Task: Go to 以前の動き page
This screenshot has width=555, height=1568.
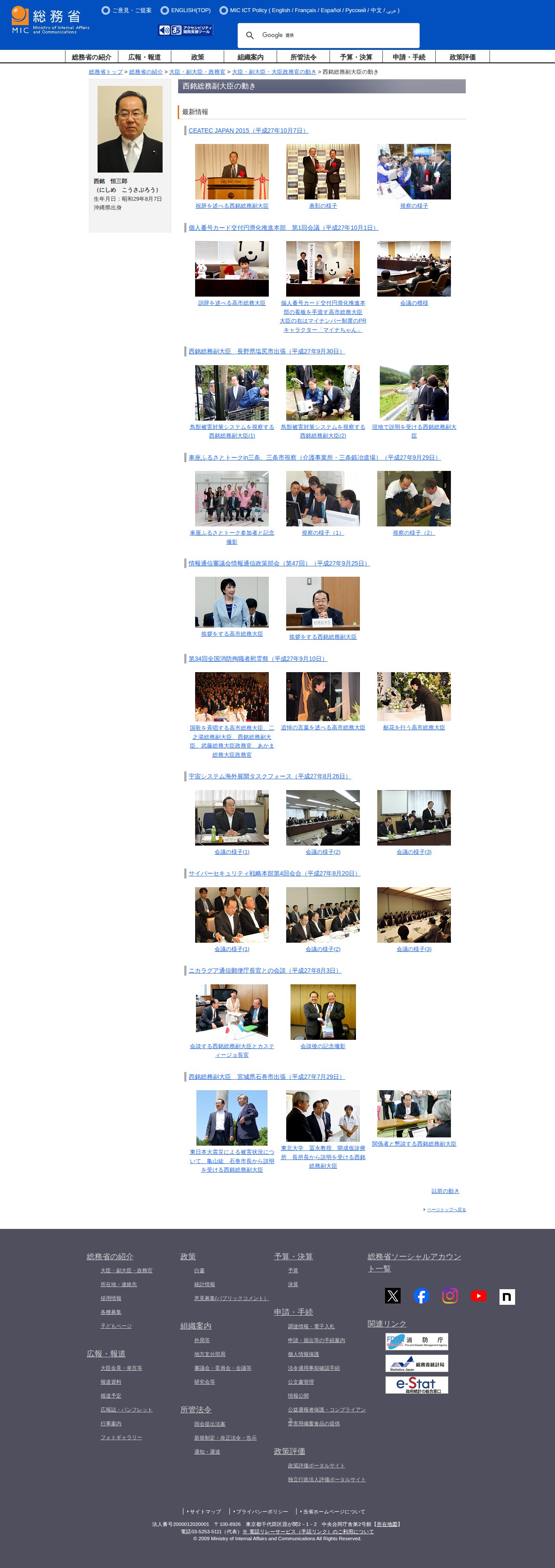Action: tap(445, 1191)
